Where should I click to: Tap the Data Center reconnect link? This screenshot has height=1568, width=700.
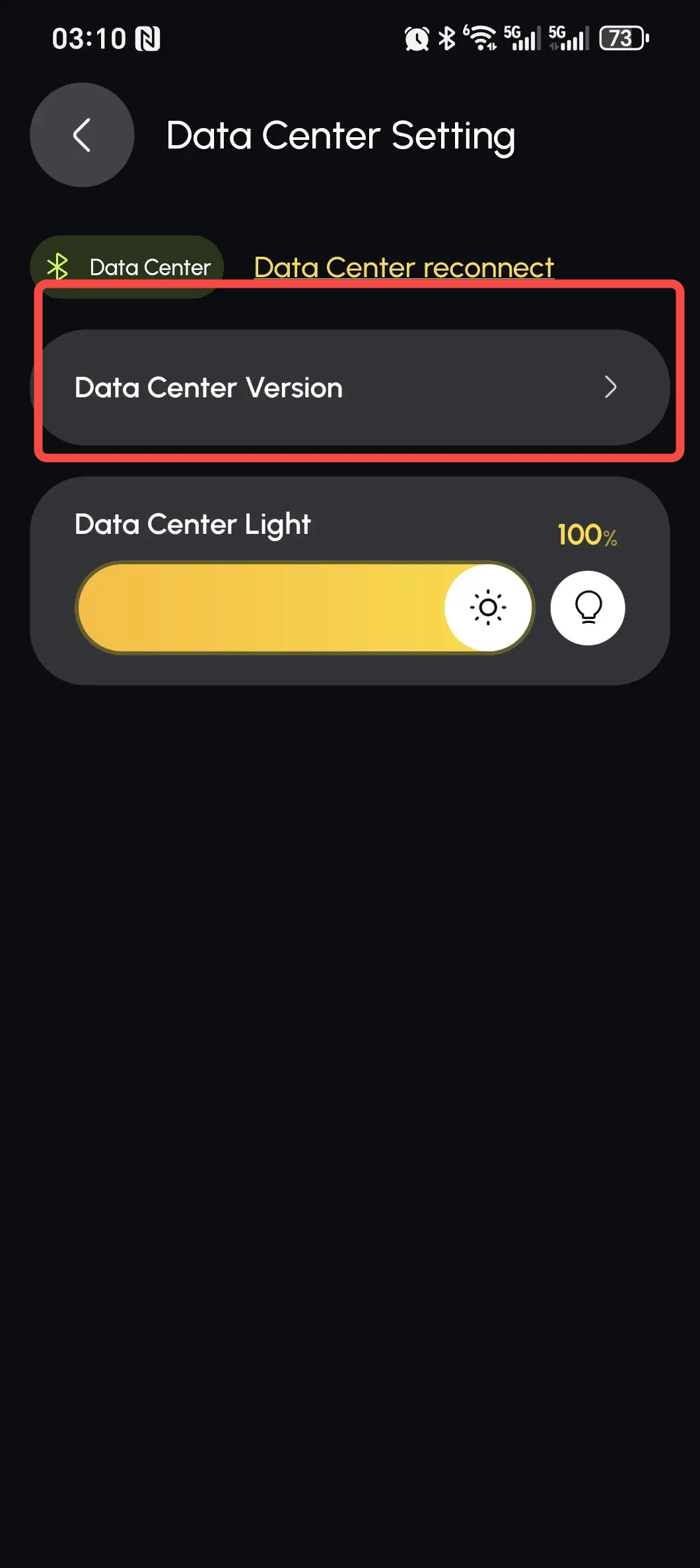click(x=403, y=267)
